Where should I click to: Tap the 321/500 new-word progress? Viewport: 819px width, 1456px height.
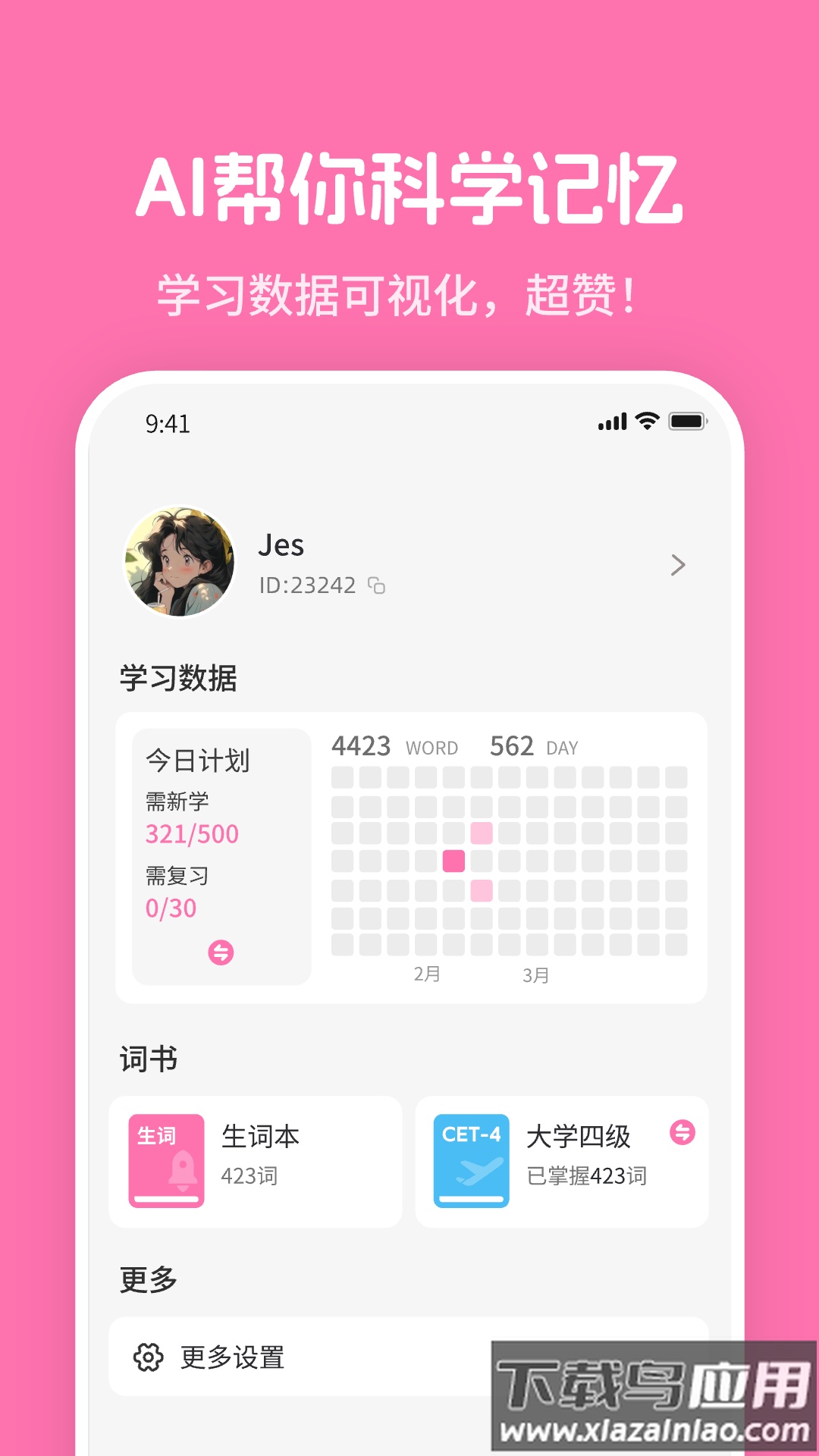point(190,833)
